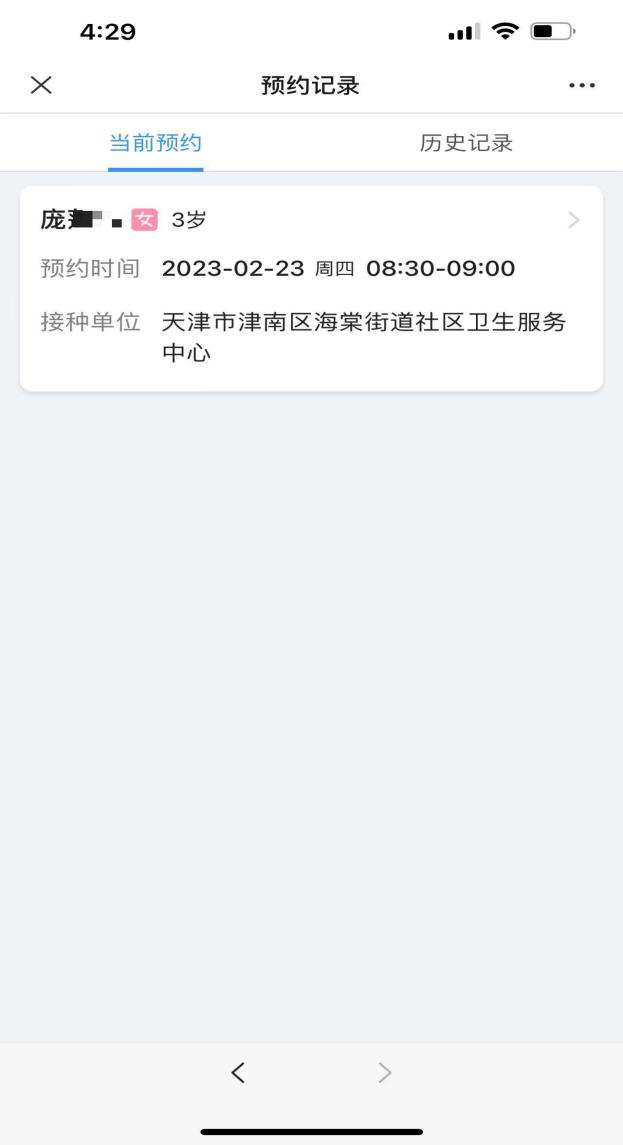623x1145 pixels.
Task: Switch to the 历史记录 tab
Action: pyautogui.click(x=467, y=143)
